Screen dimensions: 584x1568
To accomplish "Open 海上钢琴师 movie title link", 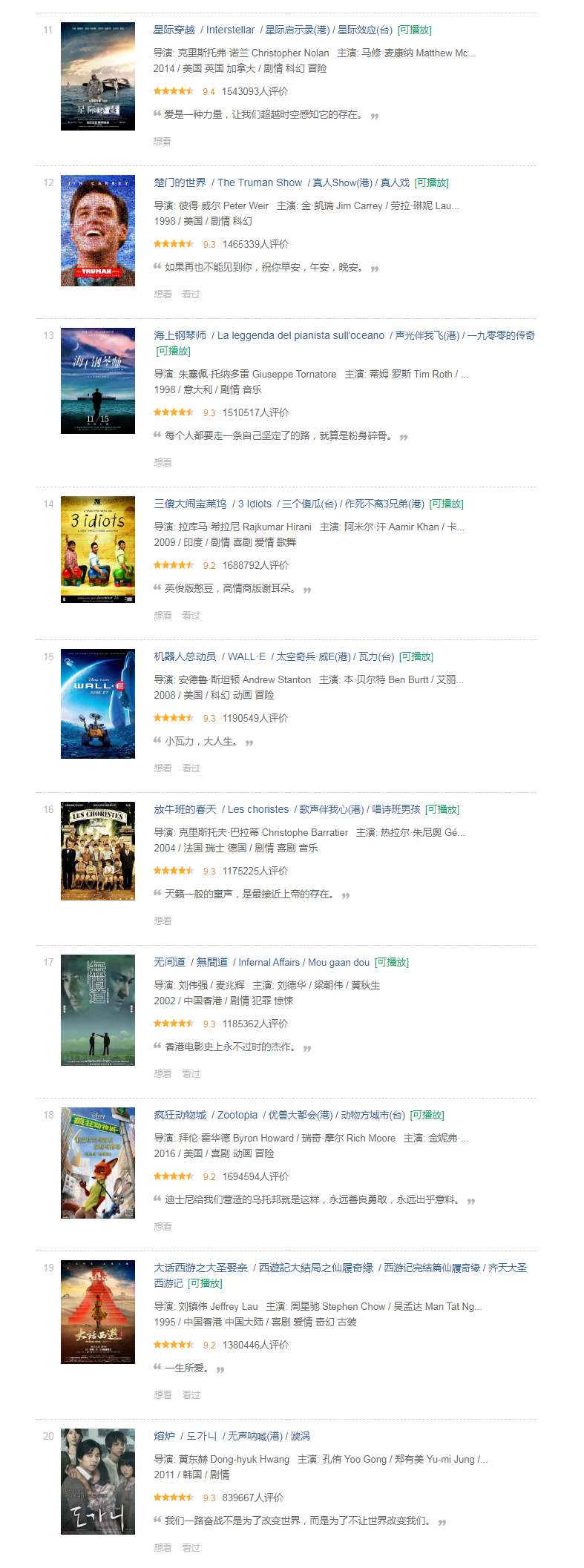I will 180,335.
